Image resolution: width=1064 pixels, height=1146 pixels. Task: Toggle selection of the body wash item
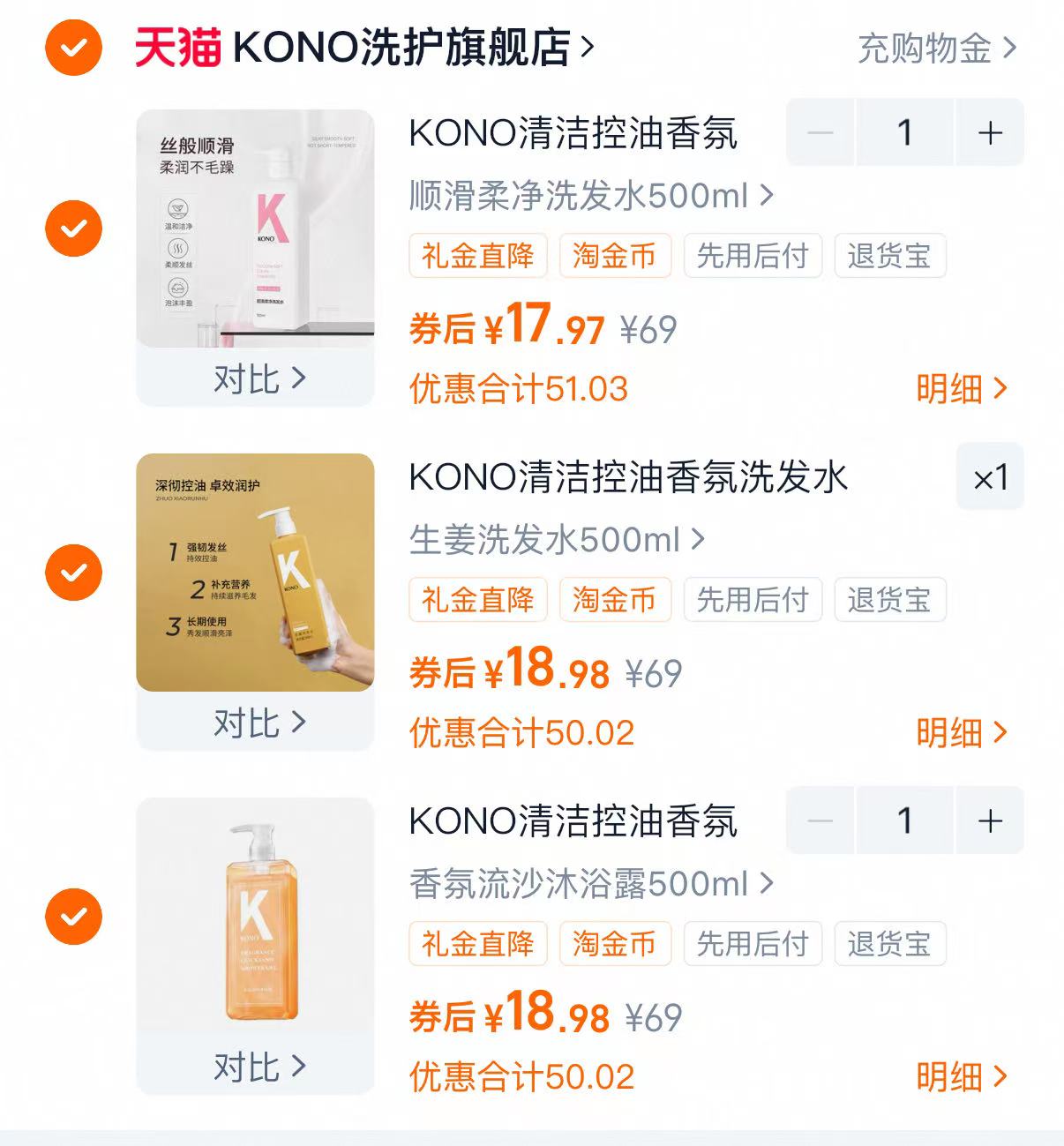[72, 918]
